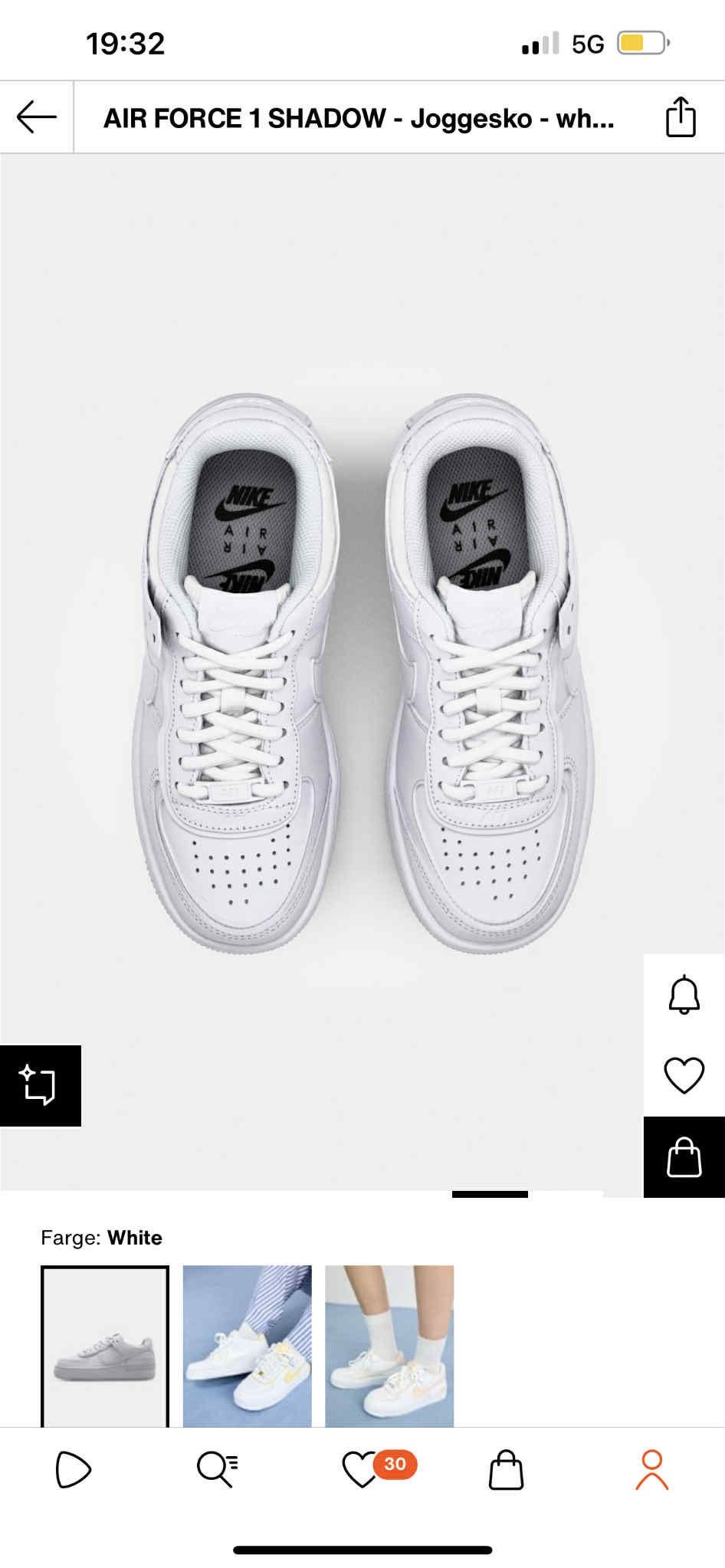Add the shoe to the shopping bag

pyautogui.click(x=684, y=1156)
